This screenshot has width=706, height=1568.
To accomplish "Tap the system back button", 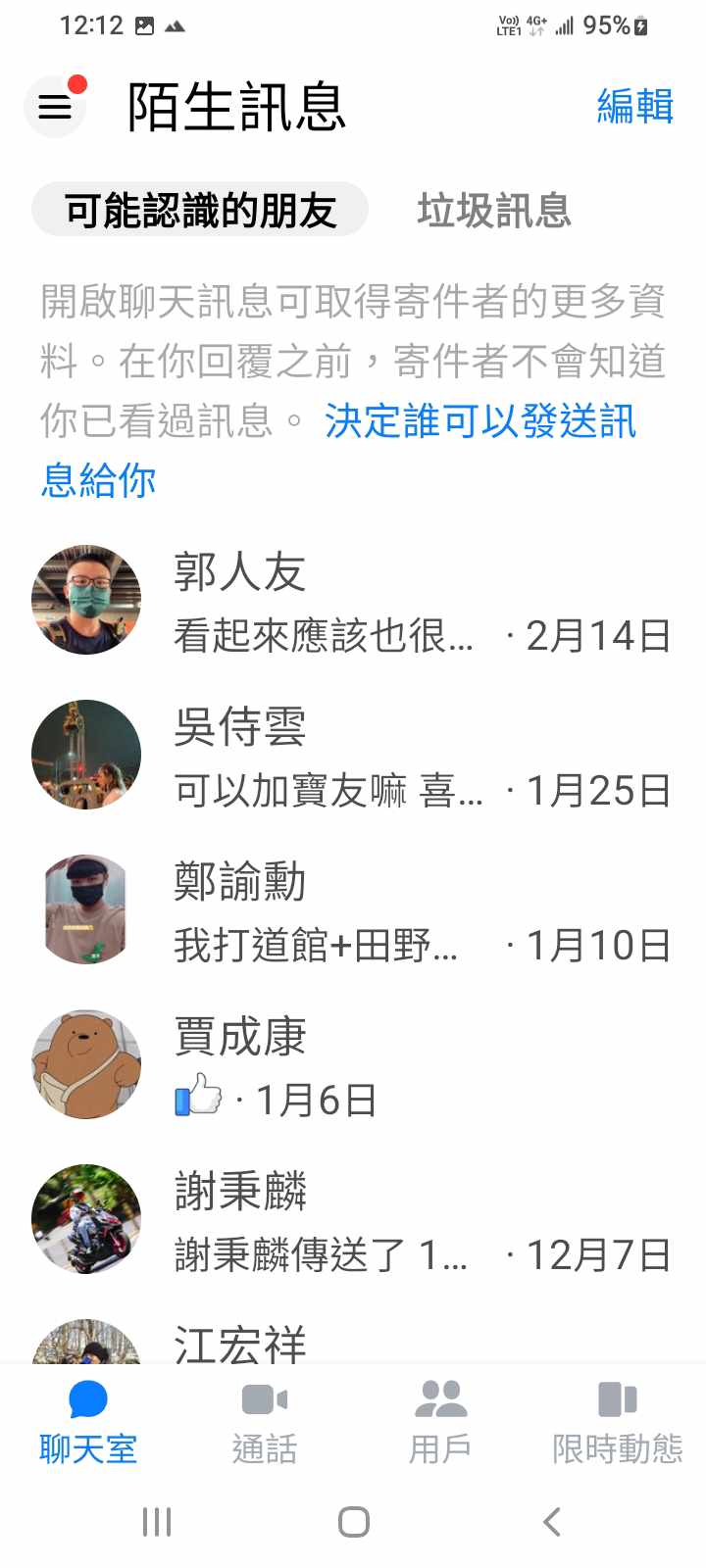I will pyautogui.click(x=552, y=1522).
